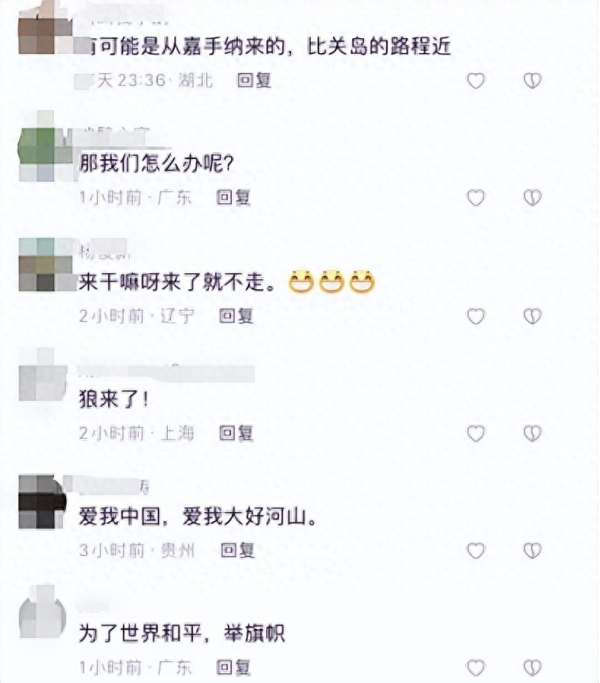Reply to the 贵州 user's comment

click(237, 550)
